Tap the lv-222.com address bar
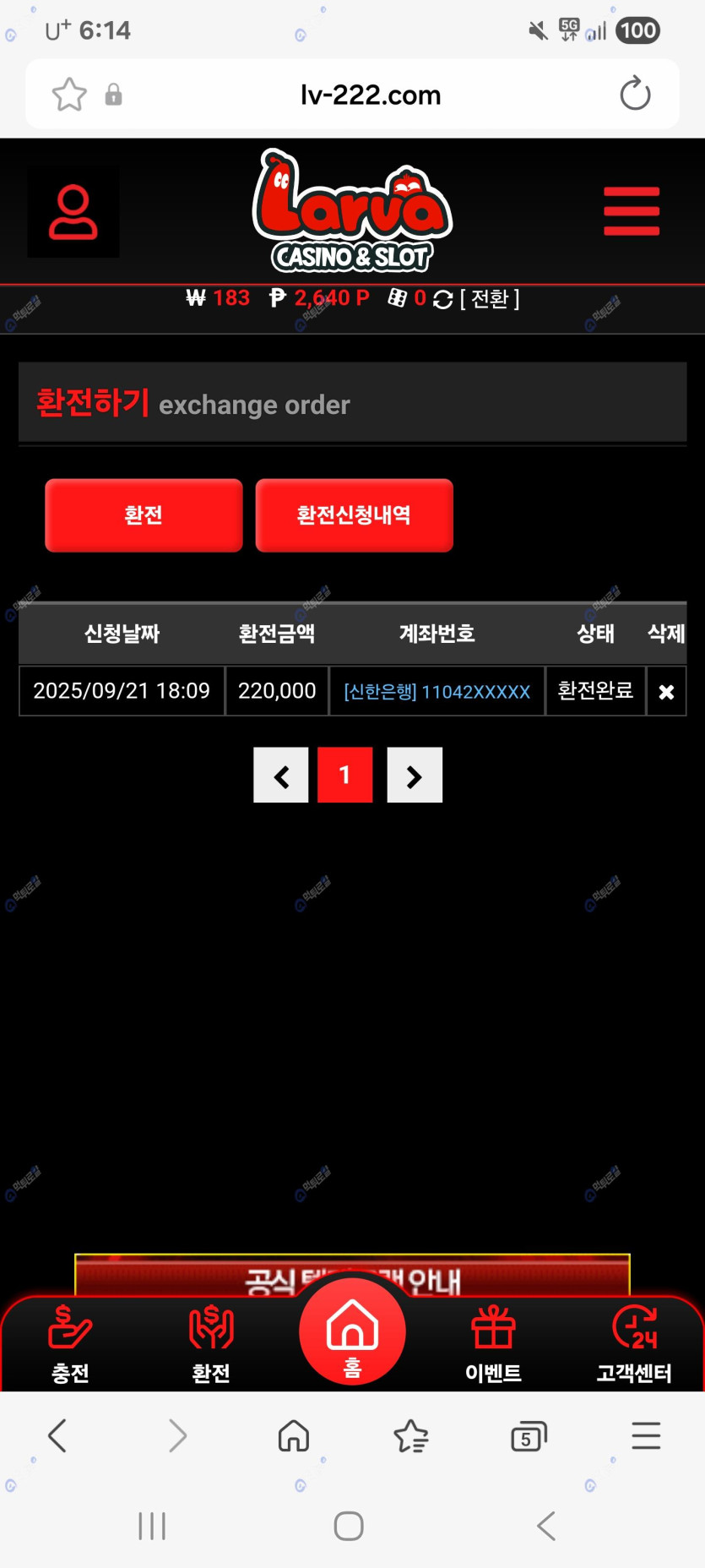The height and width of the screenshot is (1568, 705). pyautogui.click(x=370, y=95)
